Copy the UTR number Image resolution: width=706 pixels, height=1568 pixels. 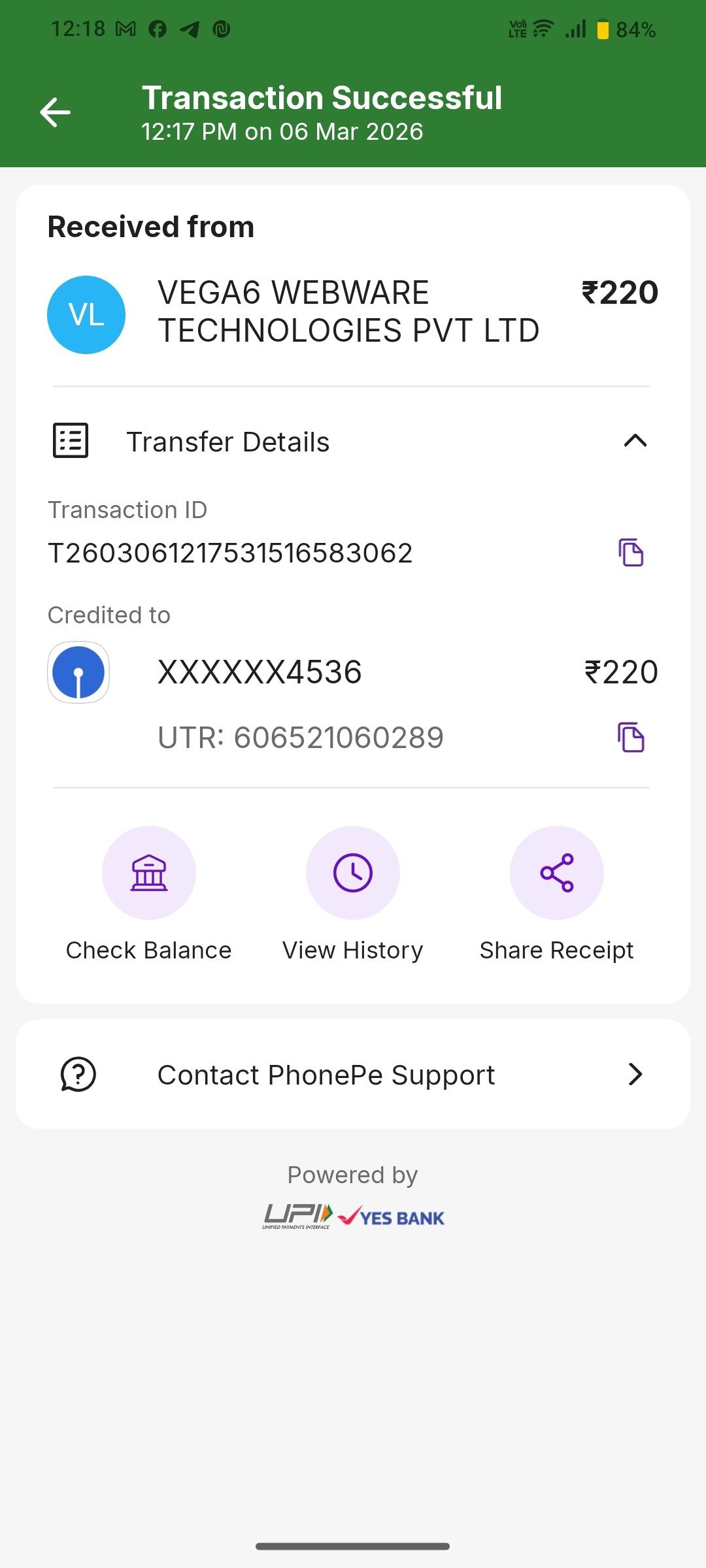631,738
